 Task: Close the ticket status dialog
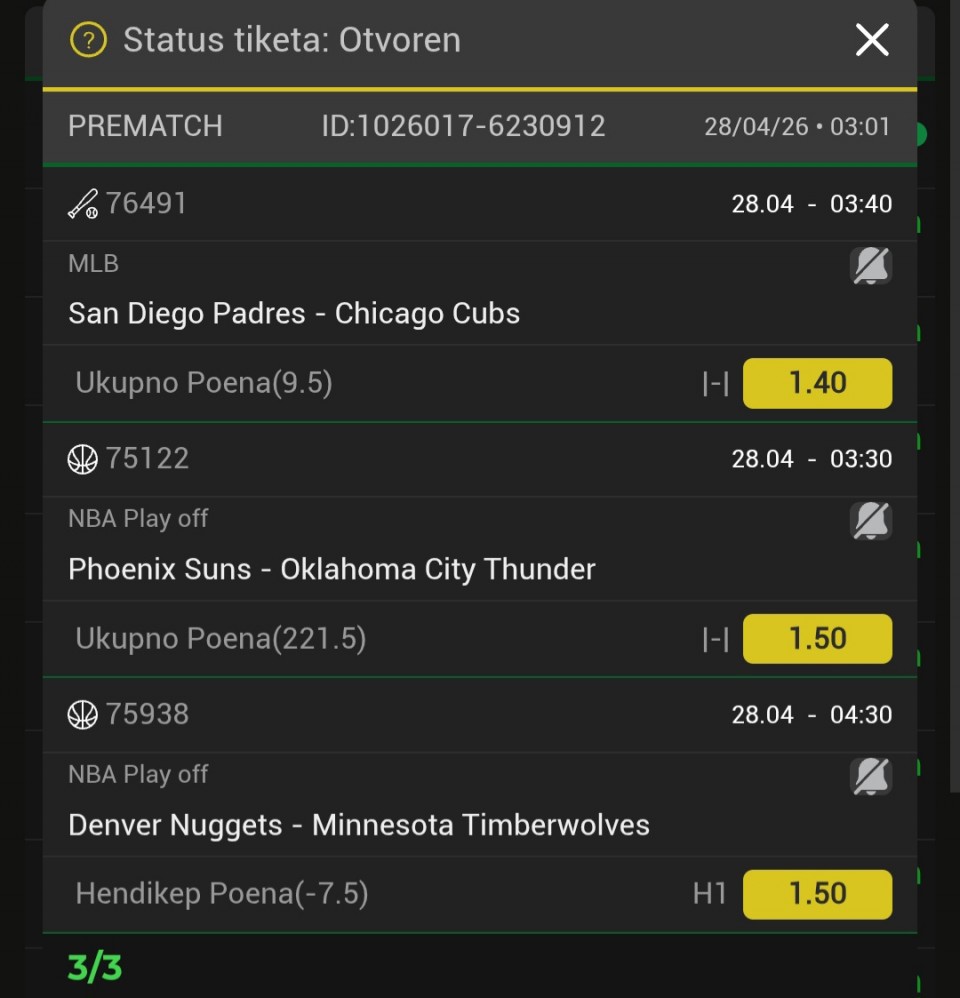pos(872,41)
